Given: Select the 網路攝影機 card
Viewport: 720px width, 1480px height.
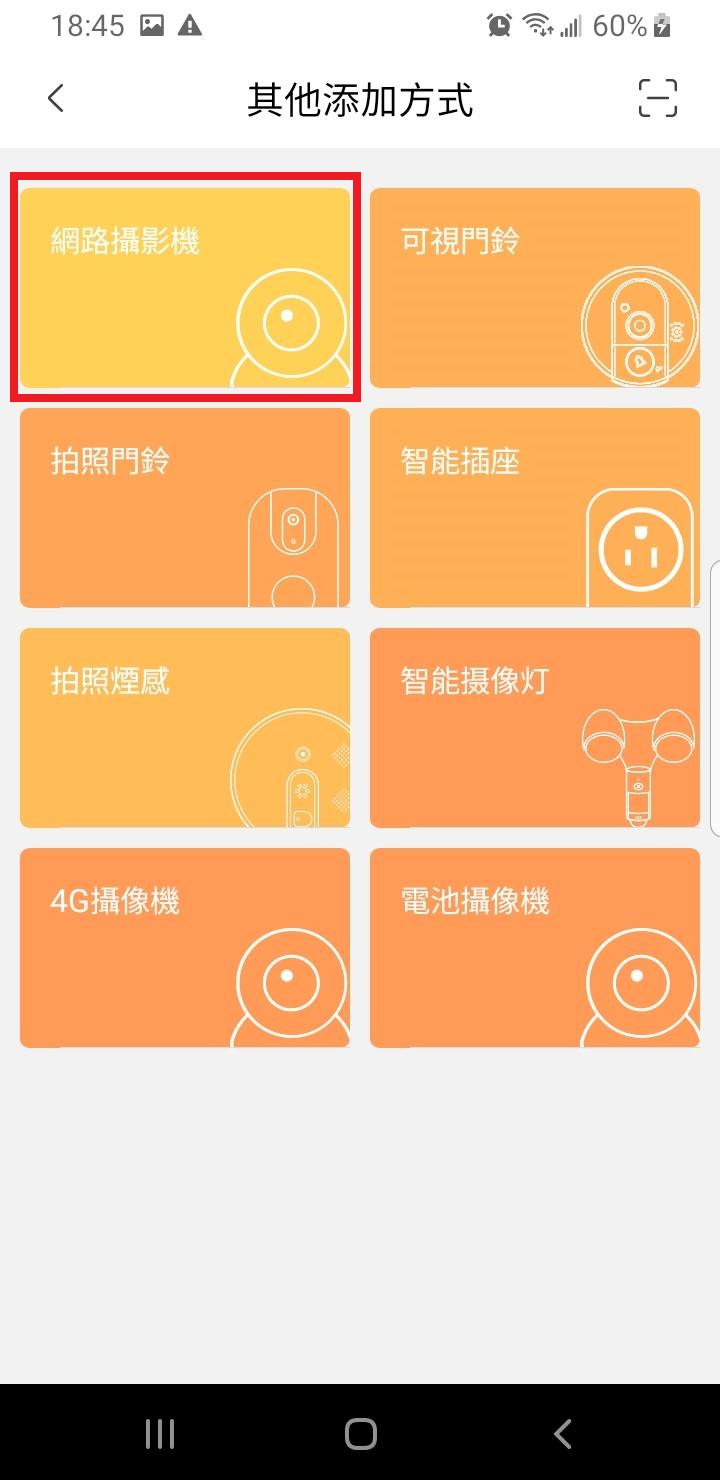Looking at the screenshot, I should pyautogui.click(x=185, y=288).
